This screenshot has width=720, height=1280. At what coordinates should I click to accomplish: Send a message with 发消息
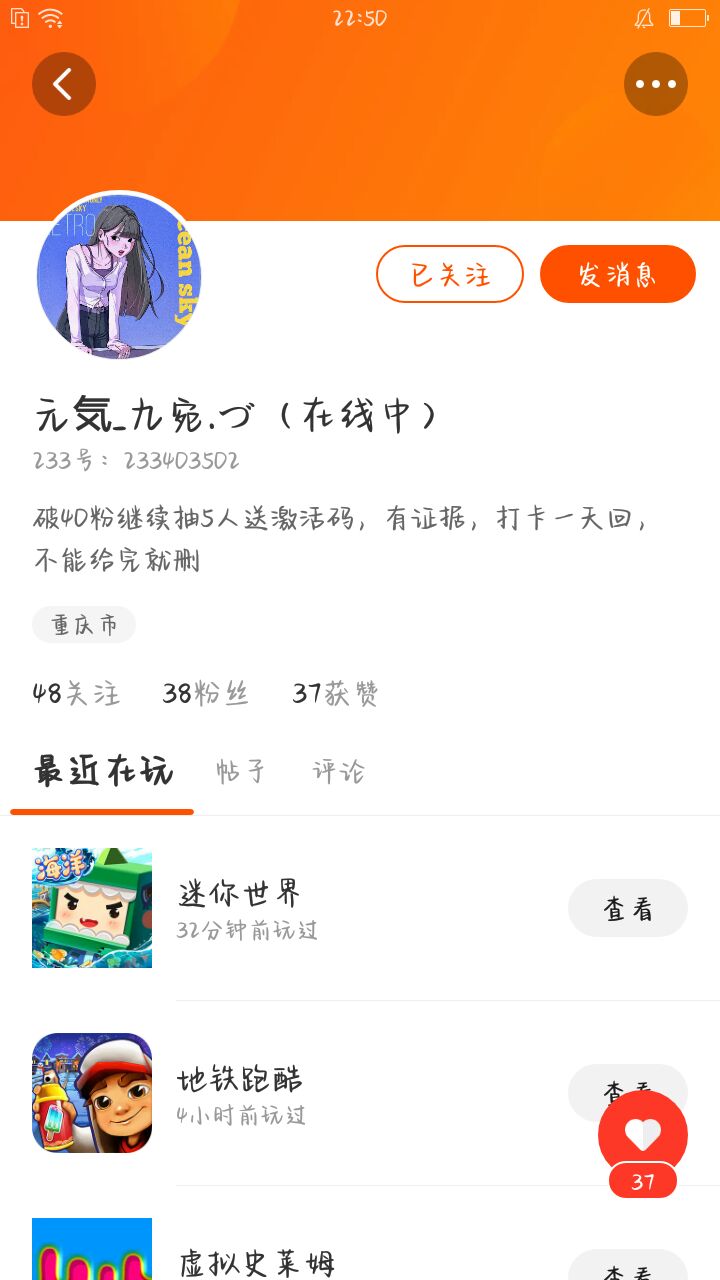617,274
